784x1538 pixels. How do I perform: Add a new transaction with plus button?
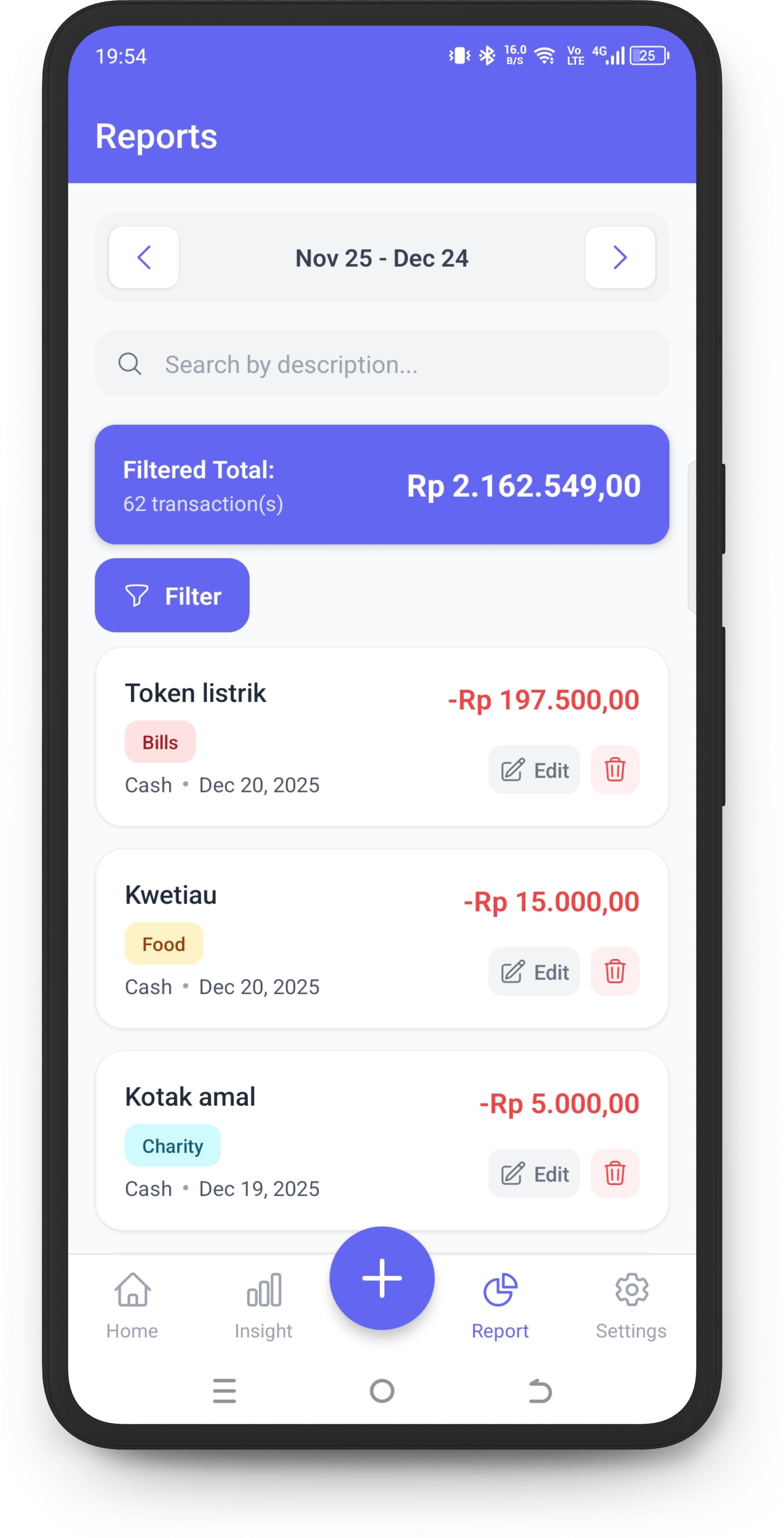point(382,1278)
